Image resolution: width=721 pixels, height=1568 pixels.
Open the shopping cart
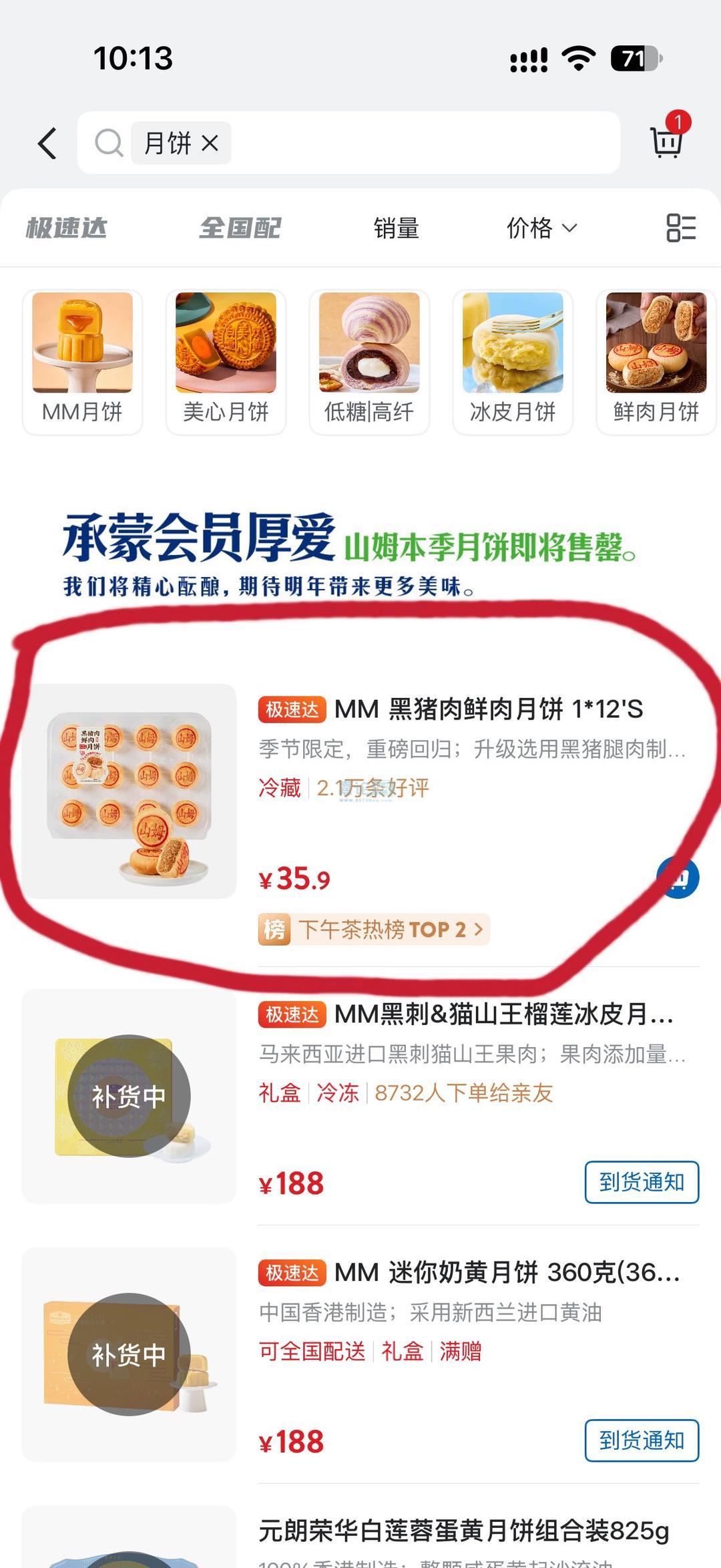[x=667, y=141]
